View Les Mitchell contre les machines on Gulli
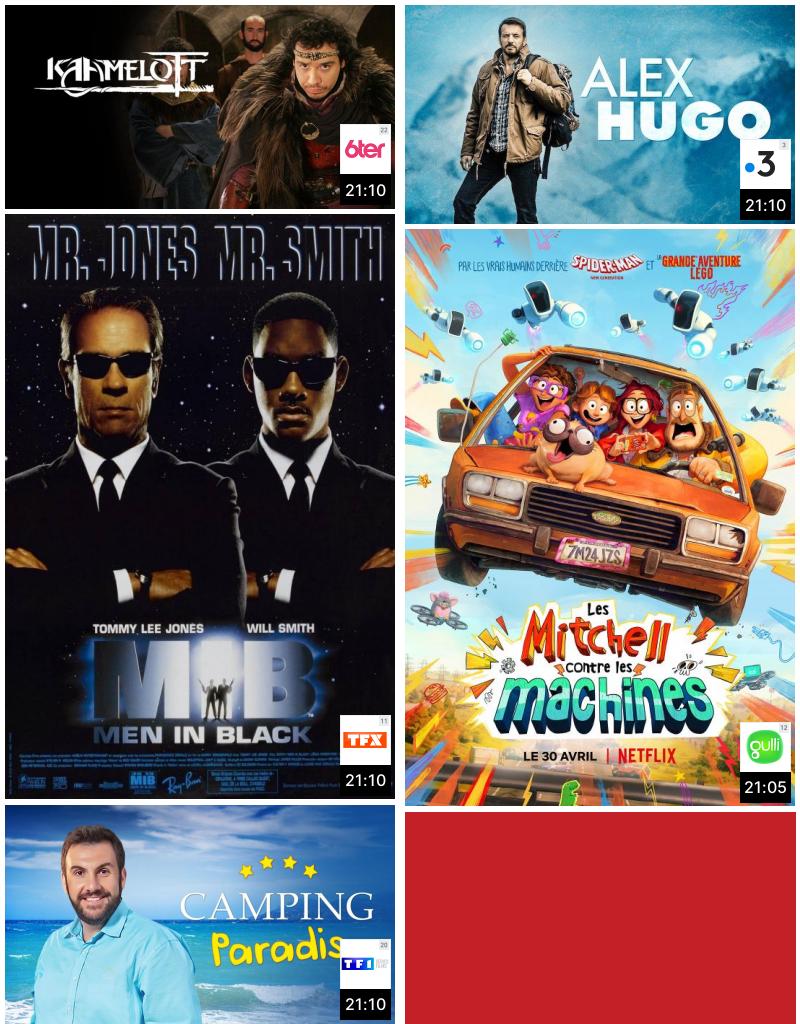The height and width of the screenshot is (1024, 800). pos(600,516)
